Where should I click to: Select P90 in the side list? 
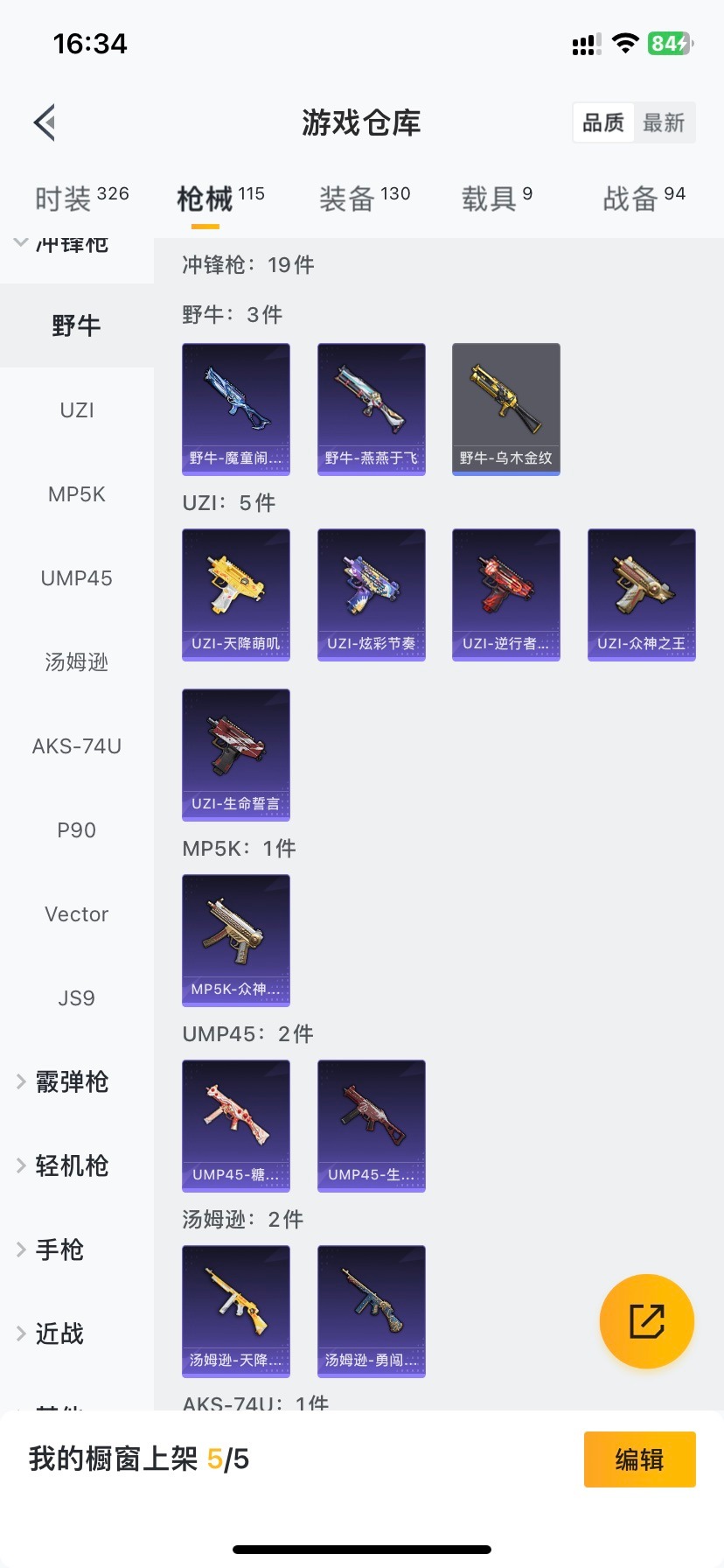[x=77, y=830]
